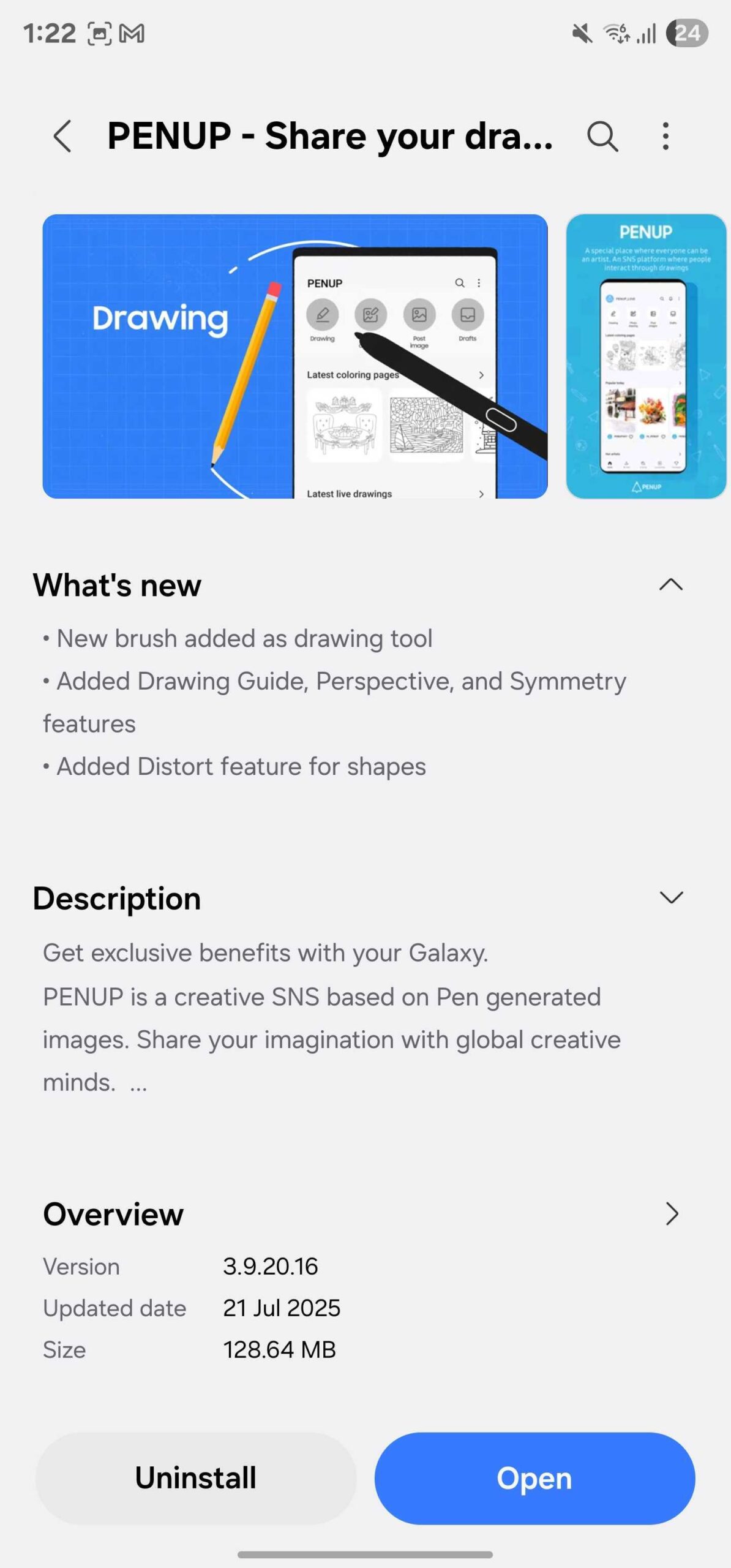Image resolution: width=731 pixels, height=1568 pixels.
Task: Open the three-dot overflow menu
Action: click(x=665, y=136)
